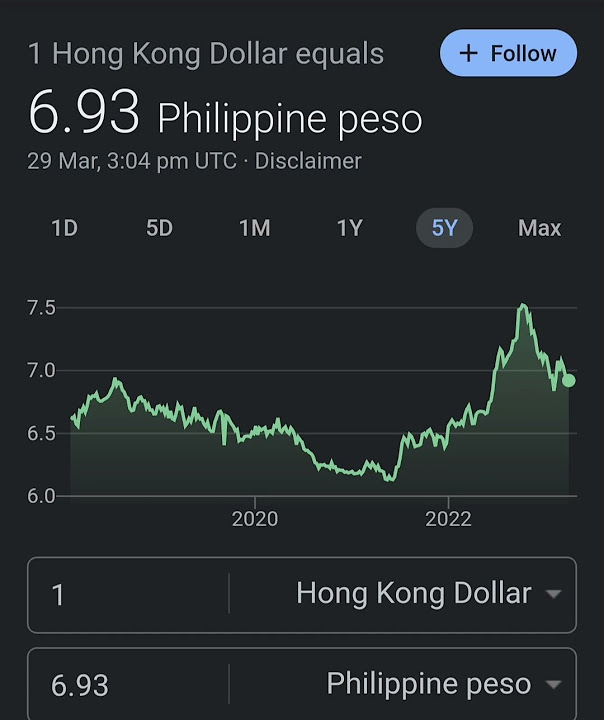Switch chart to 1D range
This screenshot has height=720, width=604.
click(x=64, y=228)
